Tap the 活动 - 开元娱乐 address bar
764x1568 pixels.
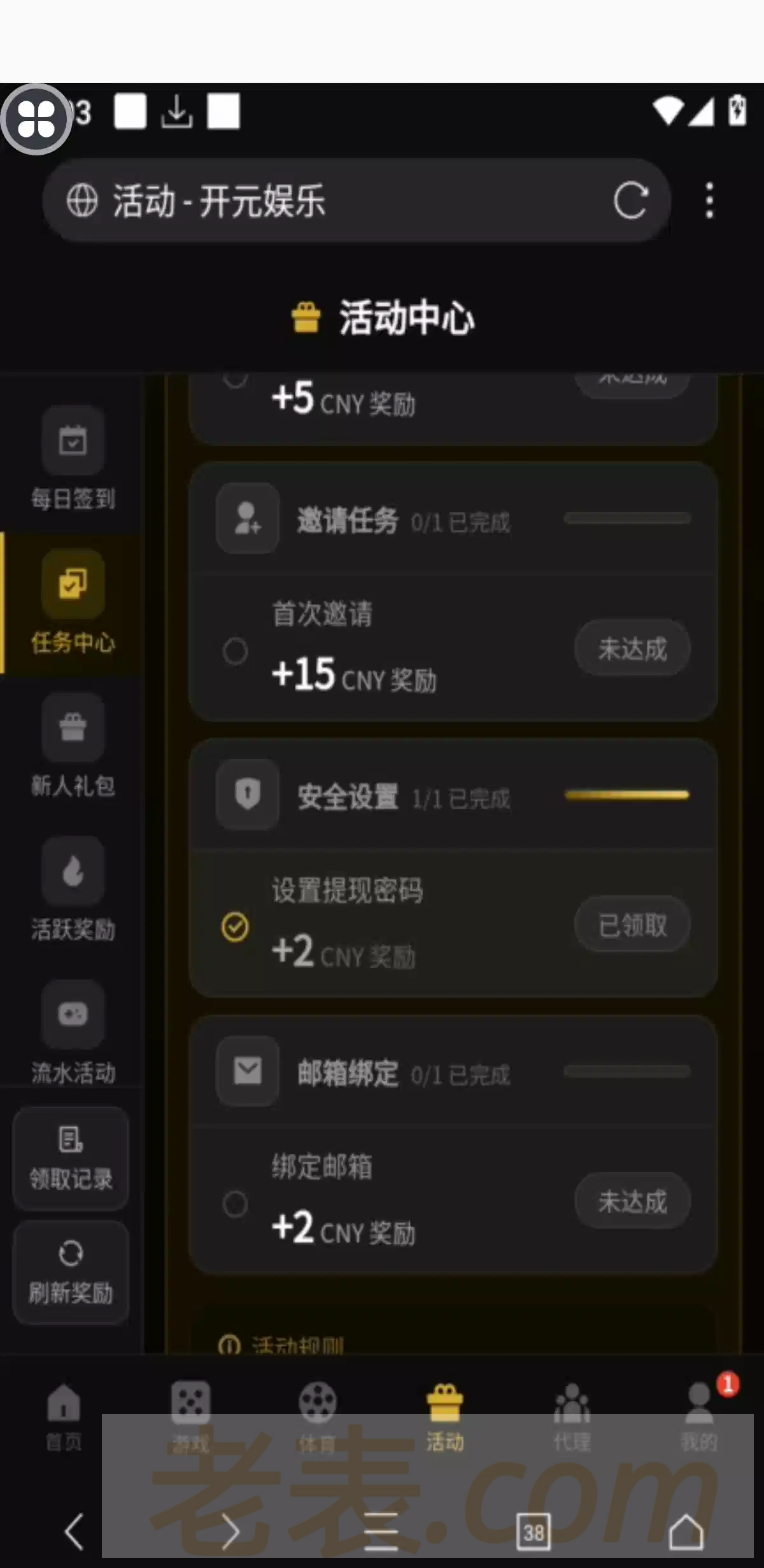pos(318,201)
